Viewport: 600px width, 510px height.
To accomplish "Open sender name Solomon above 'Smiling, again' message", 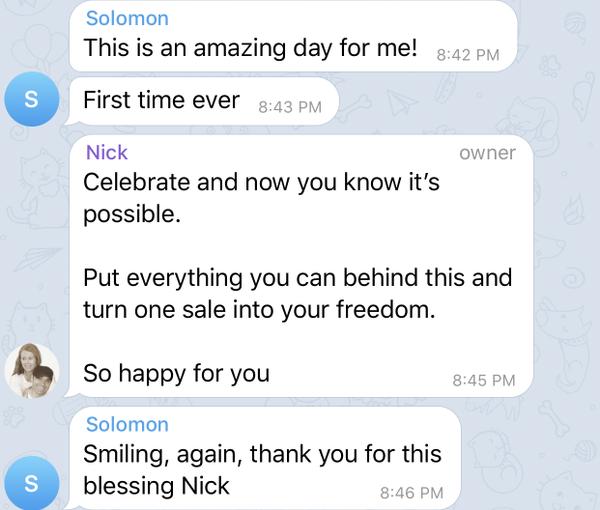I will click(x=127, y=424).
